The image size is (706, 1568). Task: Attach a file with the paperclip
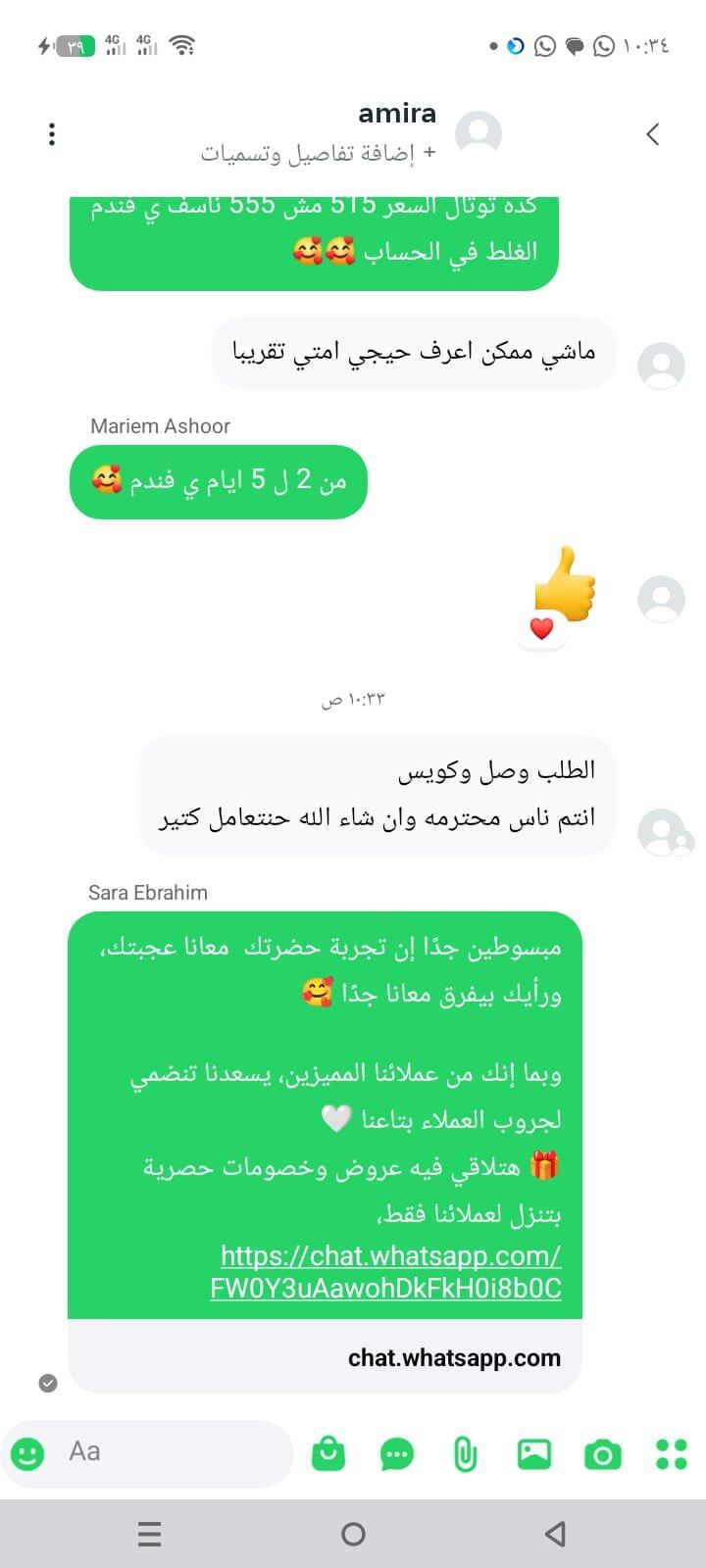[x=466, y=1454]
